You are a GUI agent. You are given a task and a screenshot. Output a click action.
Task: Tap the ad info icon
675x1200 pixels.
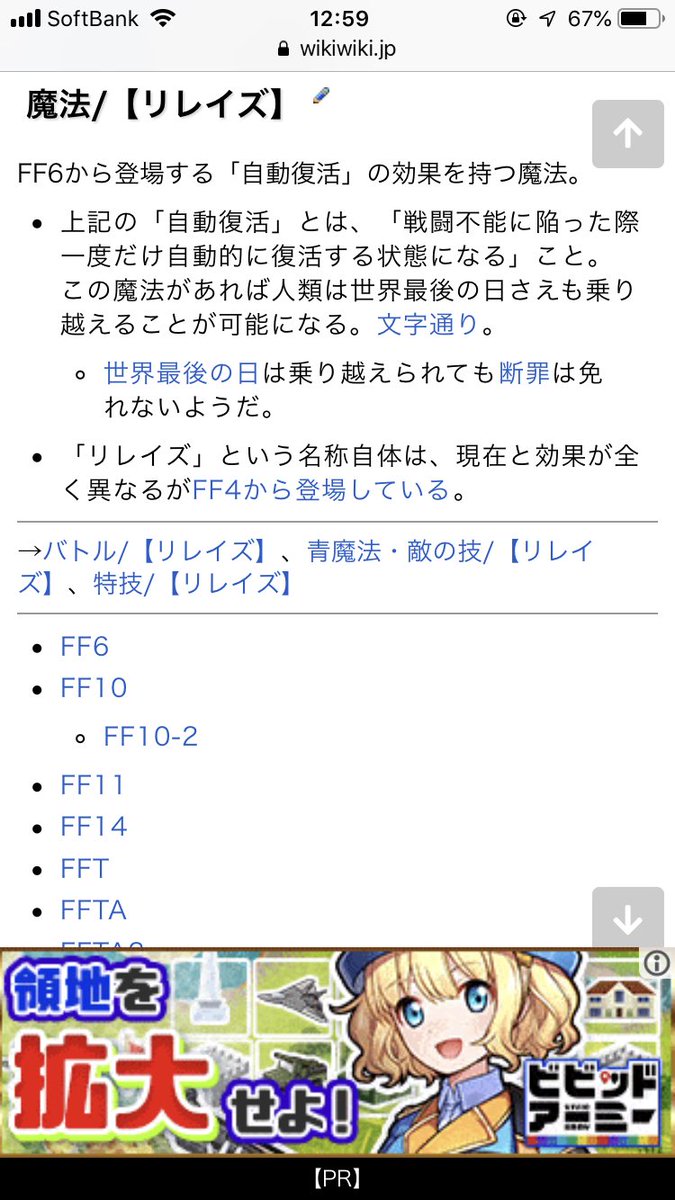pos(656,963)
